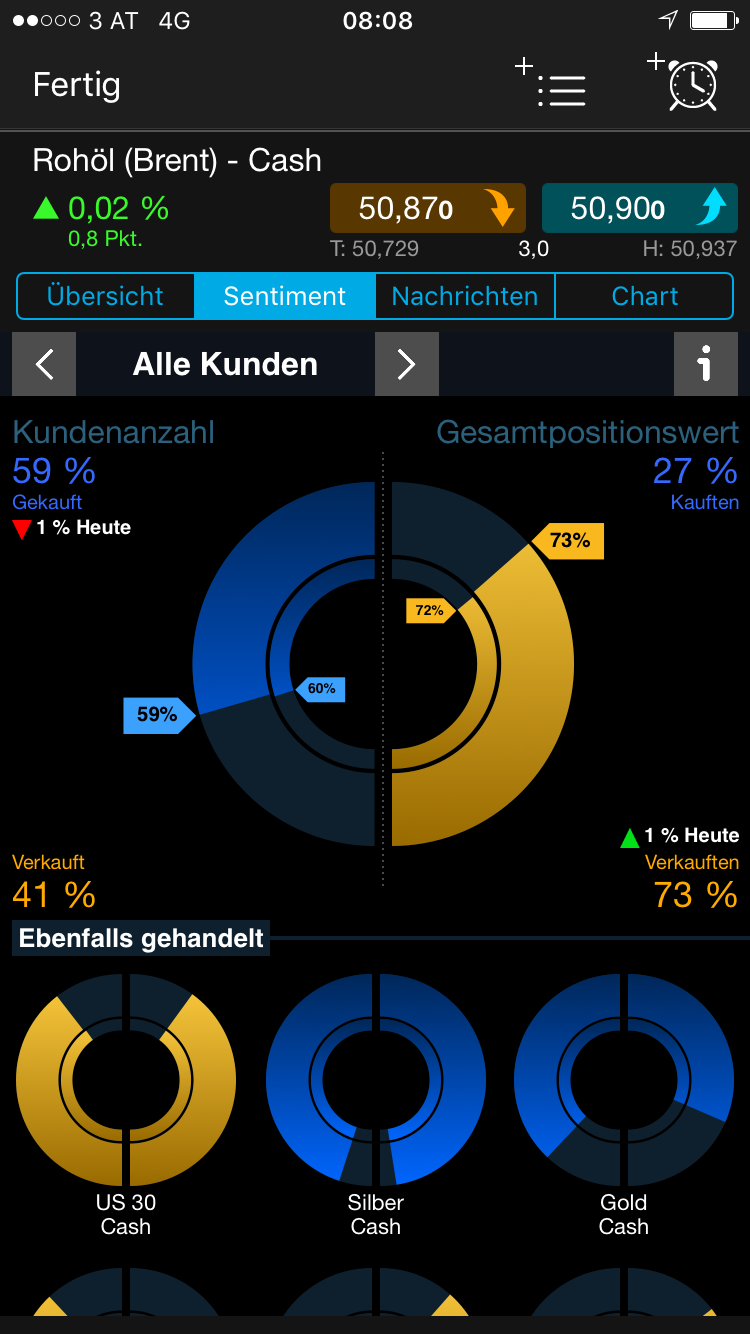Viewport: 750px width, 1334px height.
Task: Tap the sell price 50,870
Action: click(427, 208)
